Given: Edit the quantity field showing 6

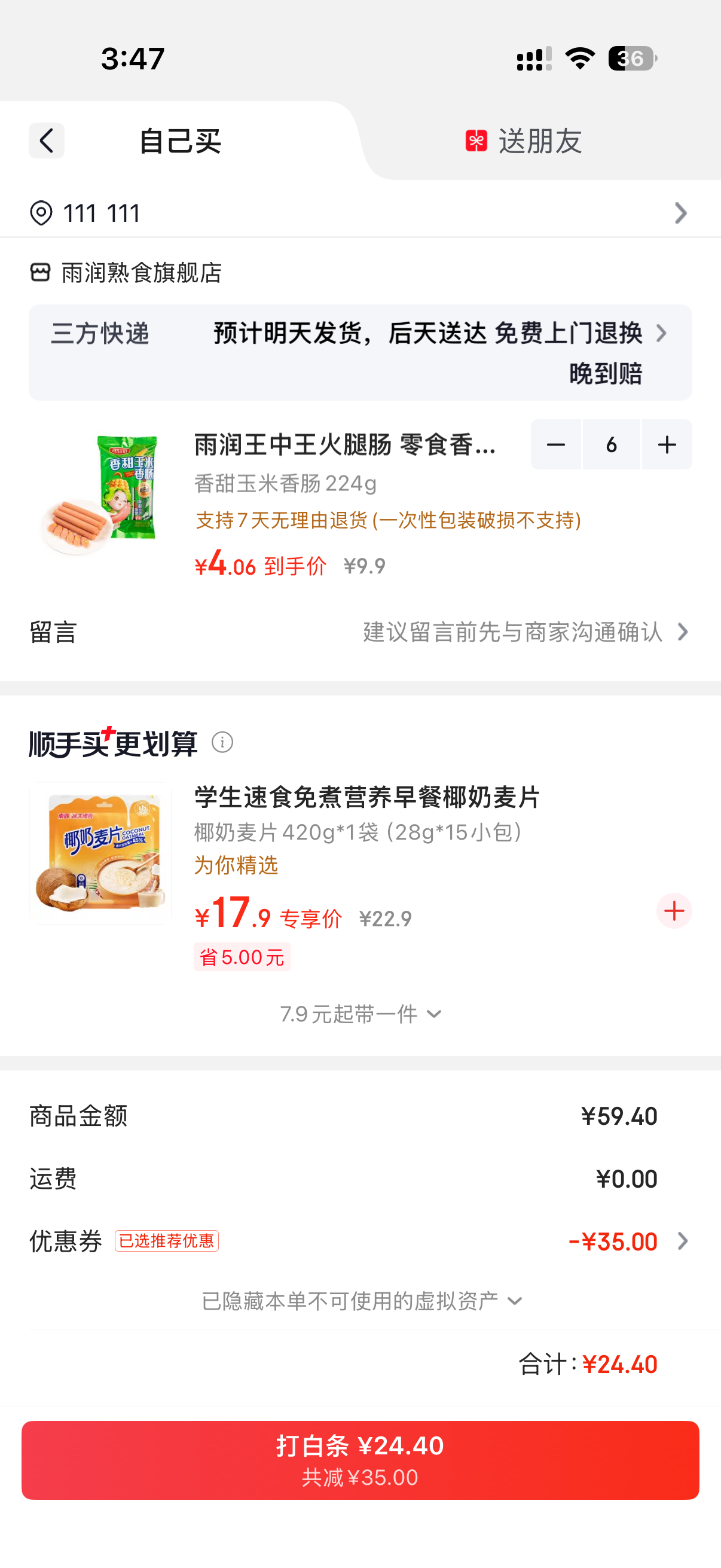Looking at the screenshot, I should tap(612, 444).
